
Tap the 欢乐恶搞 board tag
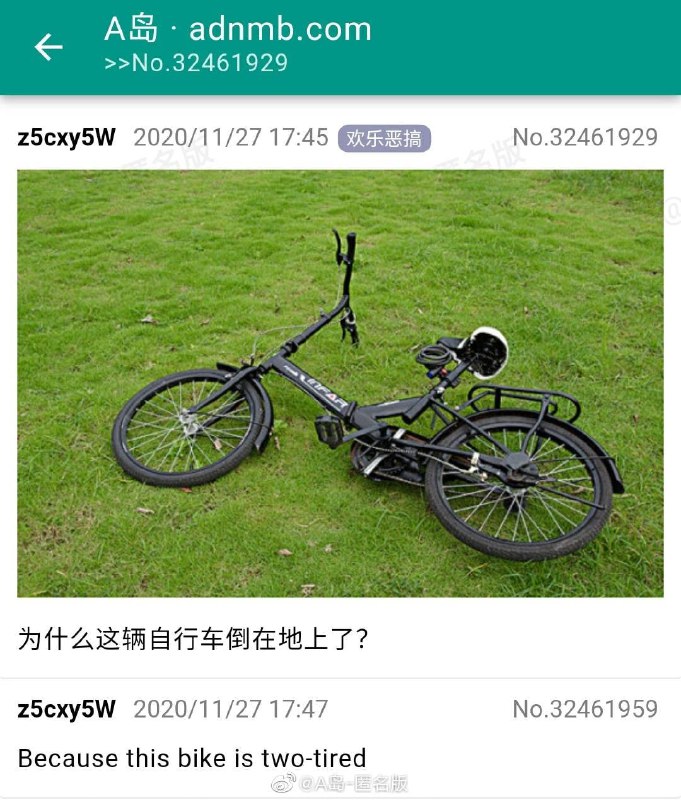coord(384,138)
